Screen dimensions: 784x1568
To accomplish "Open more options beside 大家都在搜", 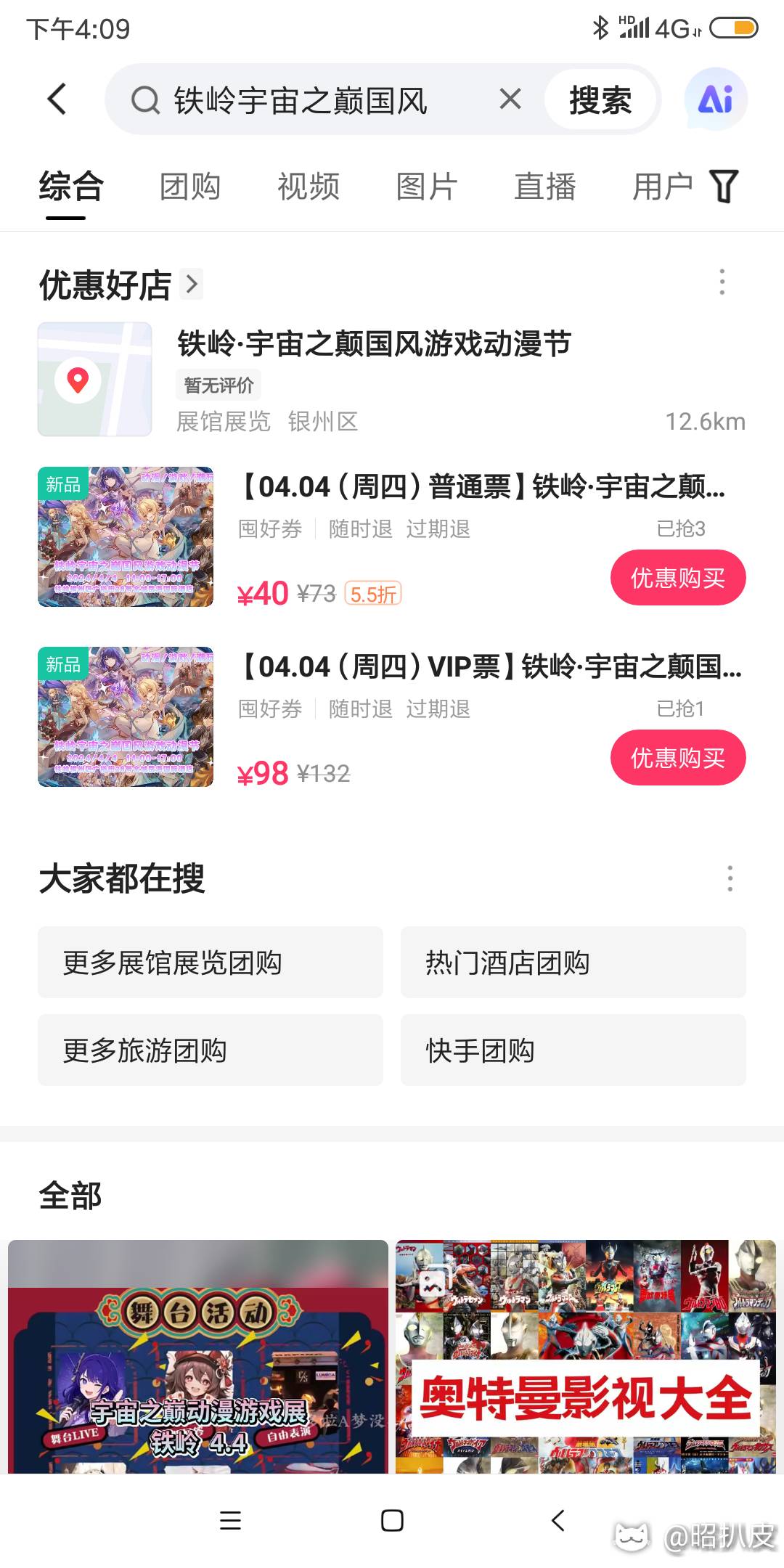I will (x=730, y=878).
